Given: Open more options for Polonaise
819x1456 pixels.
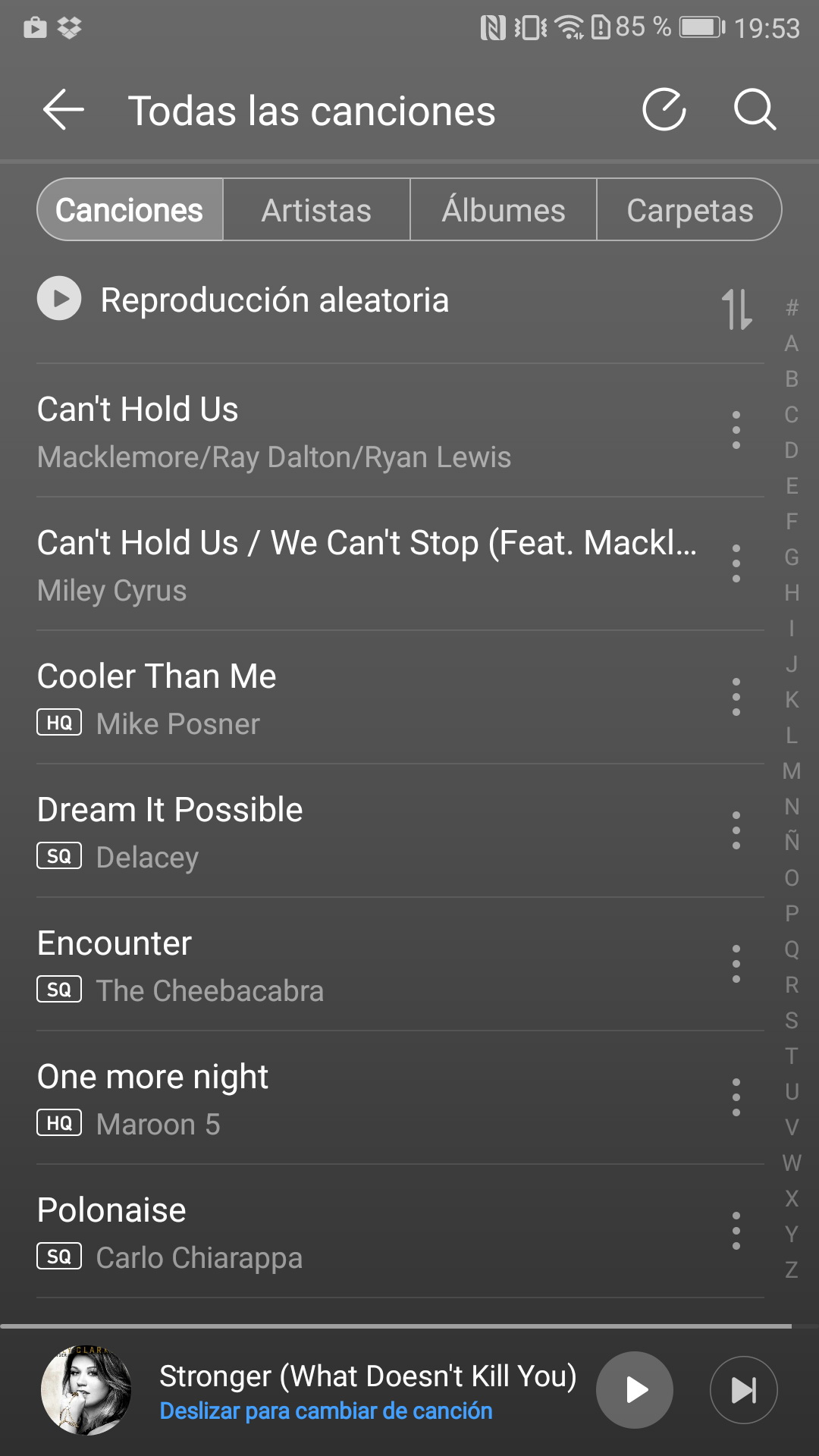Looking at the screenshot, I should click(736, 1231).
